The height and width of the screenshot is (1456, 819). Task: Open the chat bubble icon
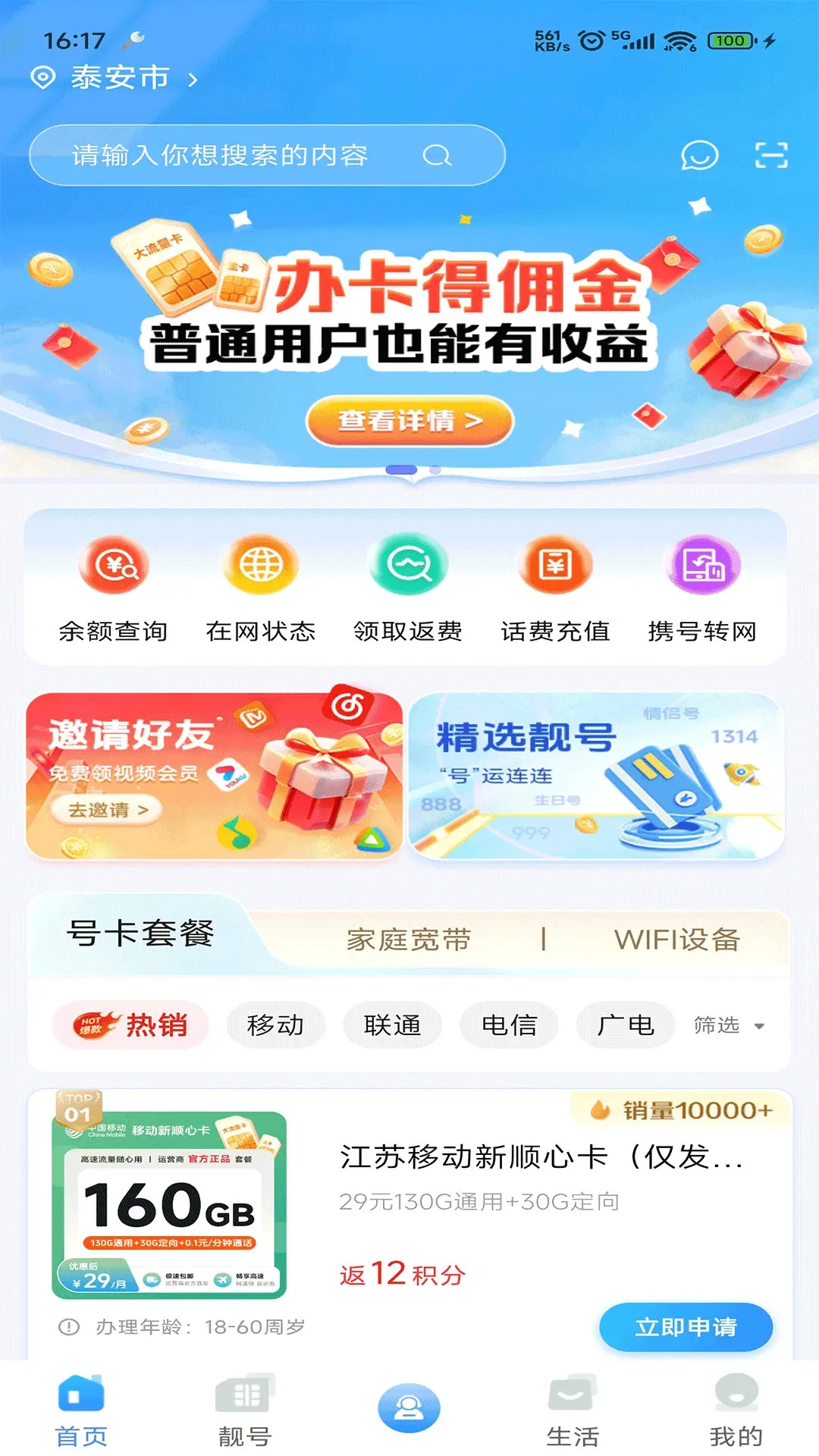698,155
